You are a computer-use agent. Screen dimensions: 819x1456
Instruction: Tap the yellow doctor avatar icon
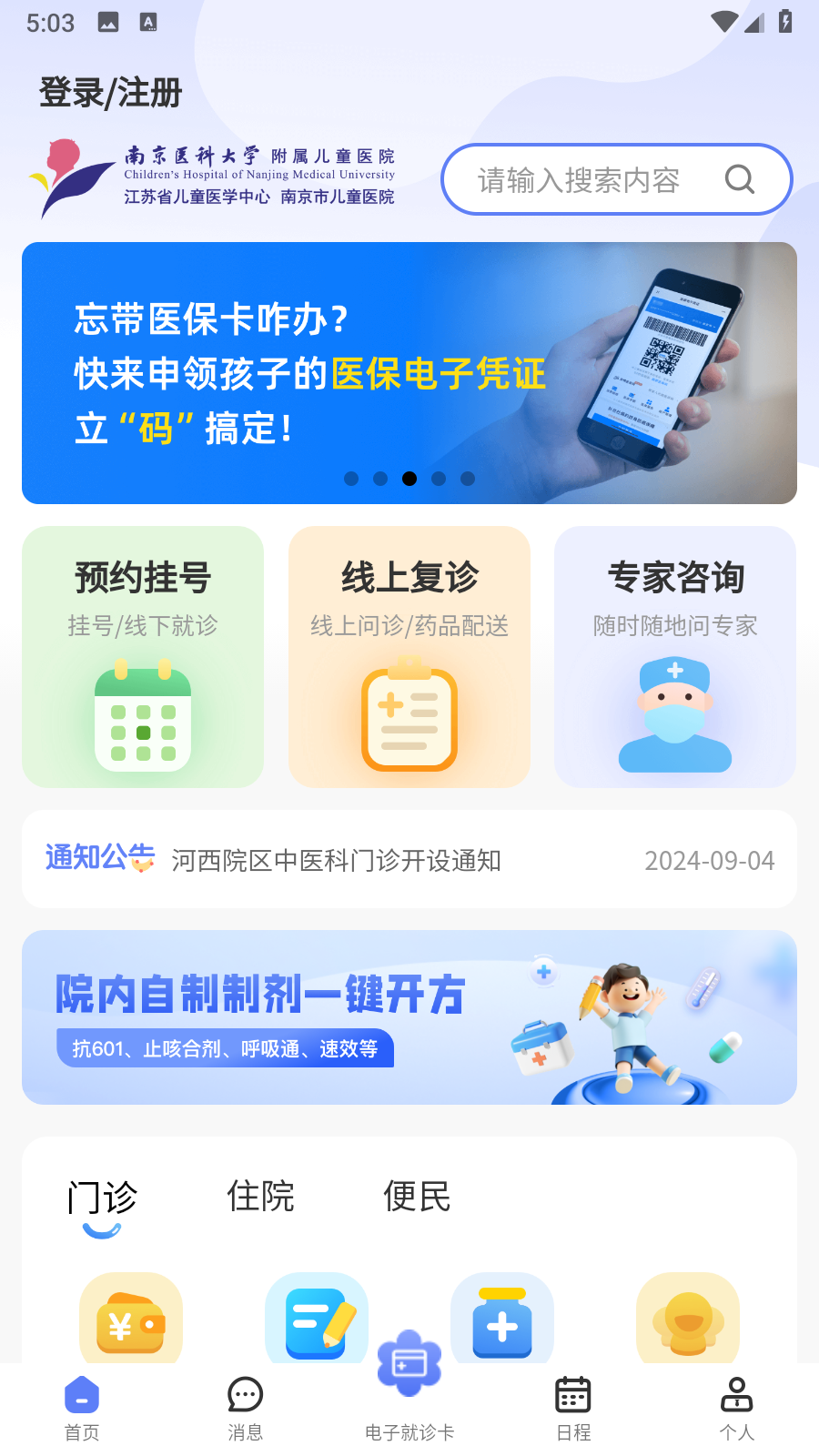[688, 1321]
